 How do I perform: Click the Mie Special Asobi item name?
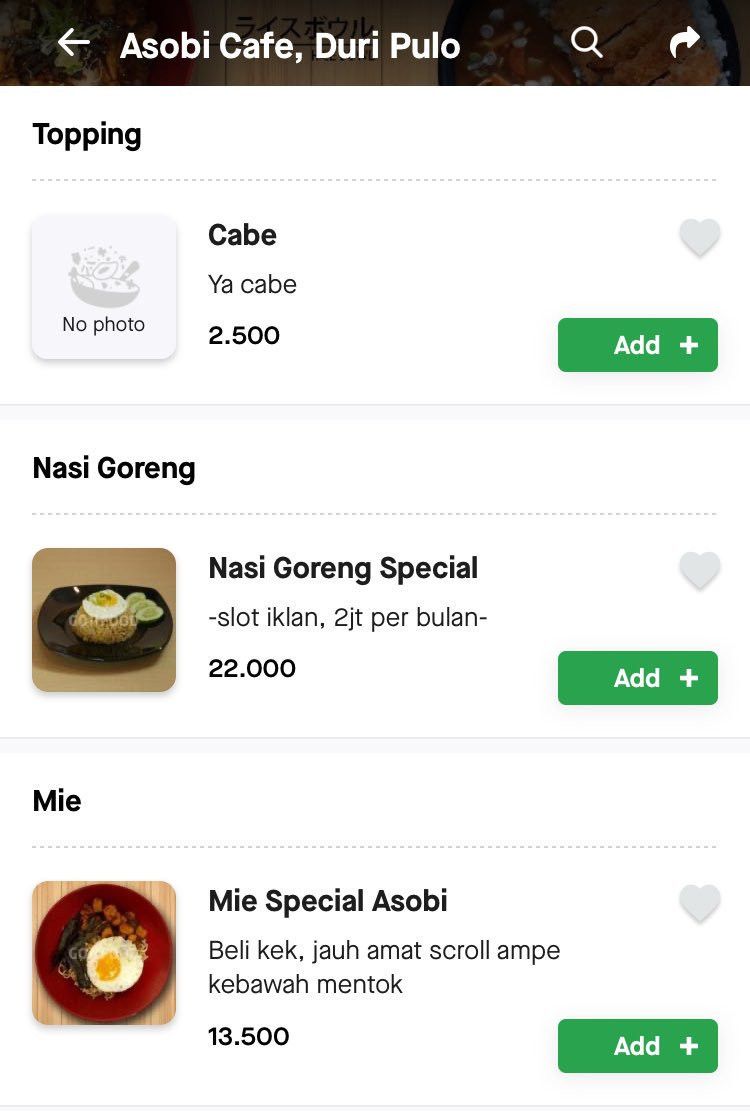point(327,901)
